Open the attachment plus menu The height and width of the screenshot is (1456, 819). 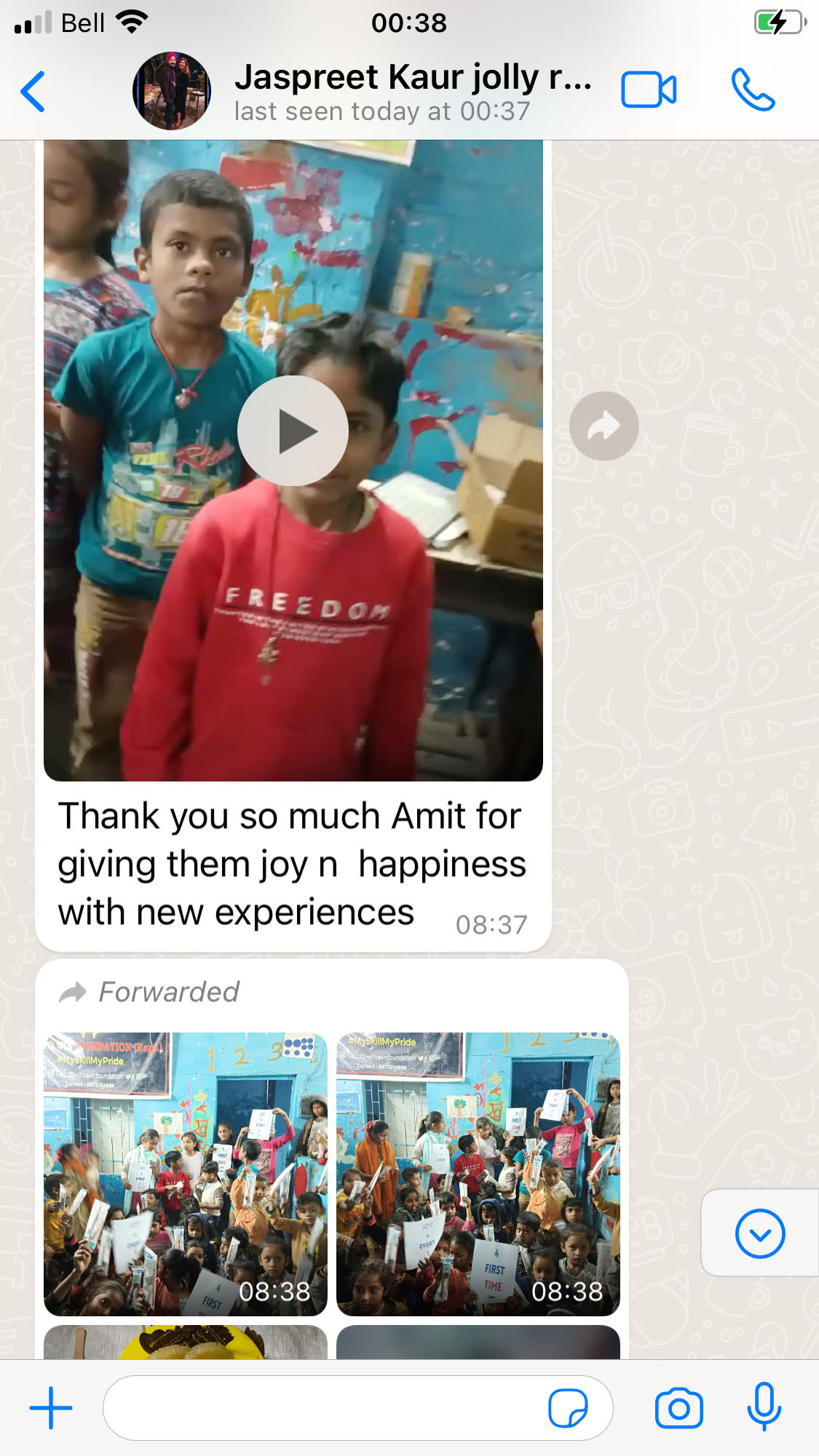51,1407
